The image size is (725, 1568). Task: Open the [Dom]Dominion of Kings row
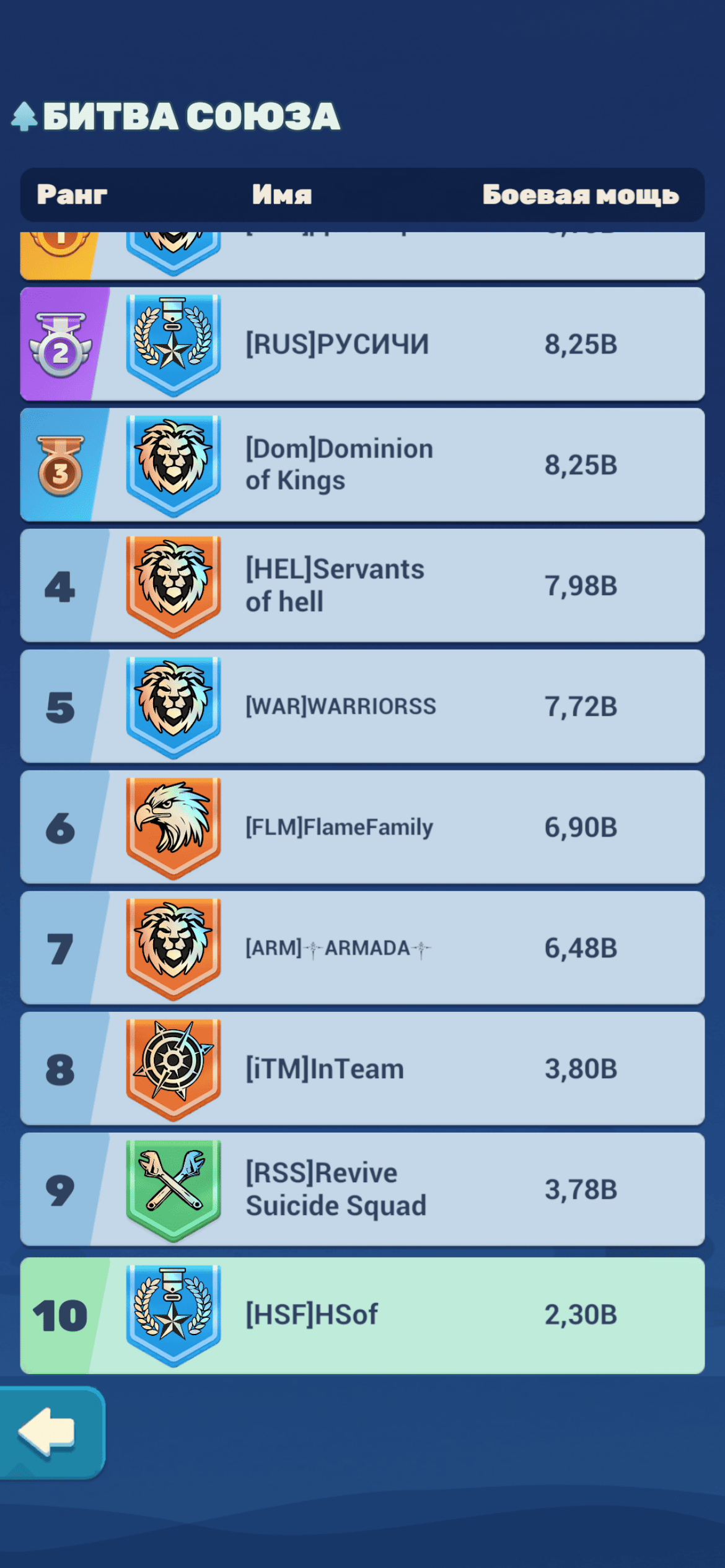tap(362, 464)
